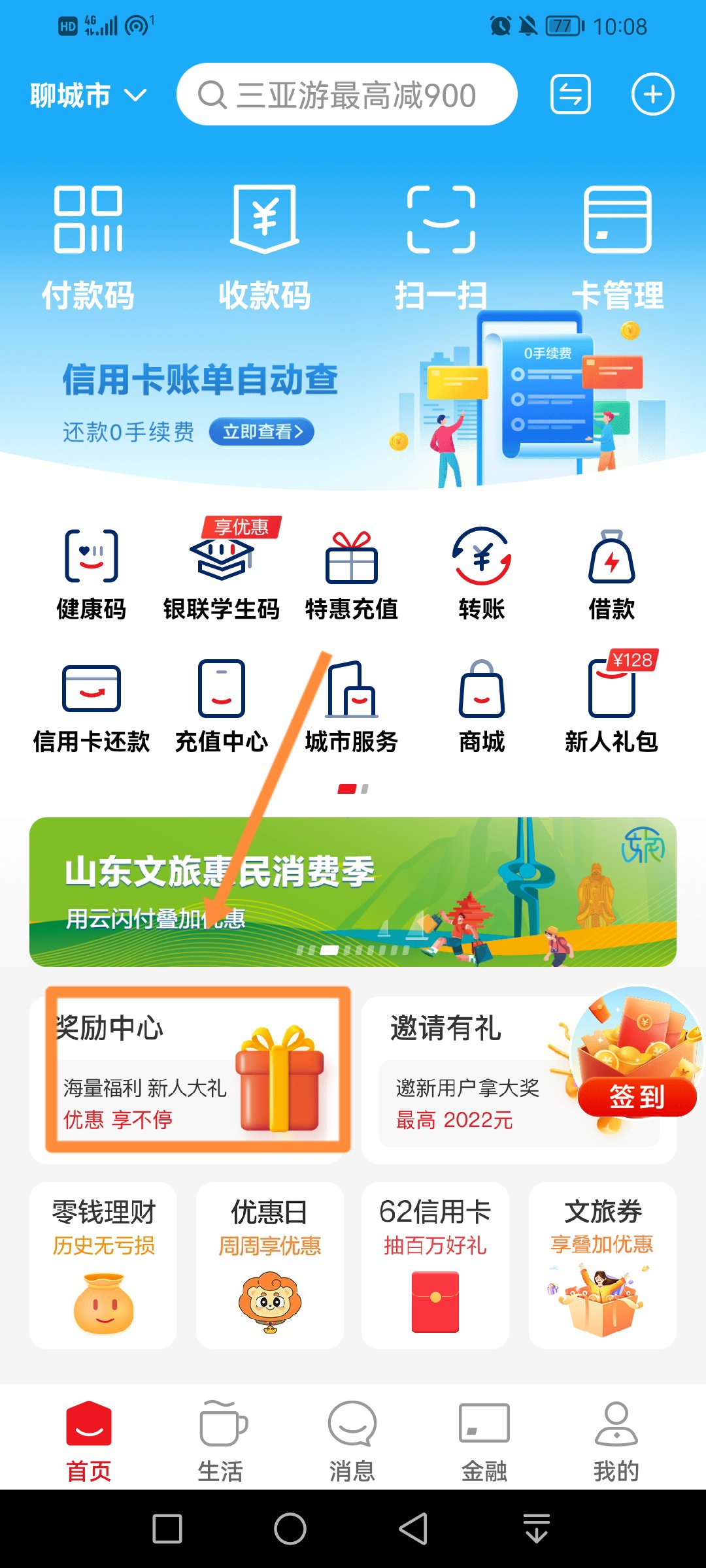Open the 聊城市 city selector dropdown
The width and height of the screenshot is (706, 1568).
pyautogui.click(x=88, y=95)
